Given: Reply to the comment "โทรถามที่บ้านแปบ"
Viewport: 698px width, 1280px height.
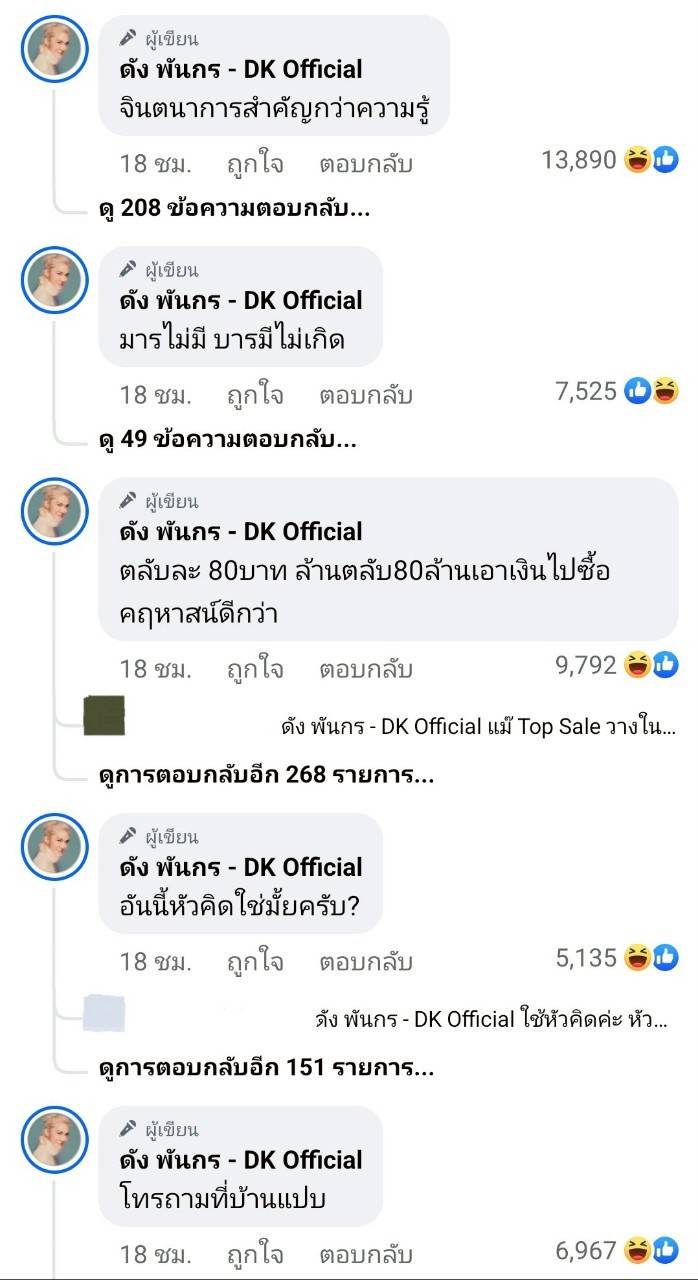Looking at the screenshot, I should coord(365,1253).
